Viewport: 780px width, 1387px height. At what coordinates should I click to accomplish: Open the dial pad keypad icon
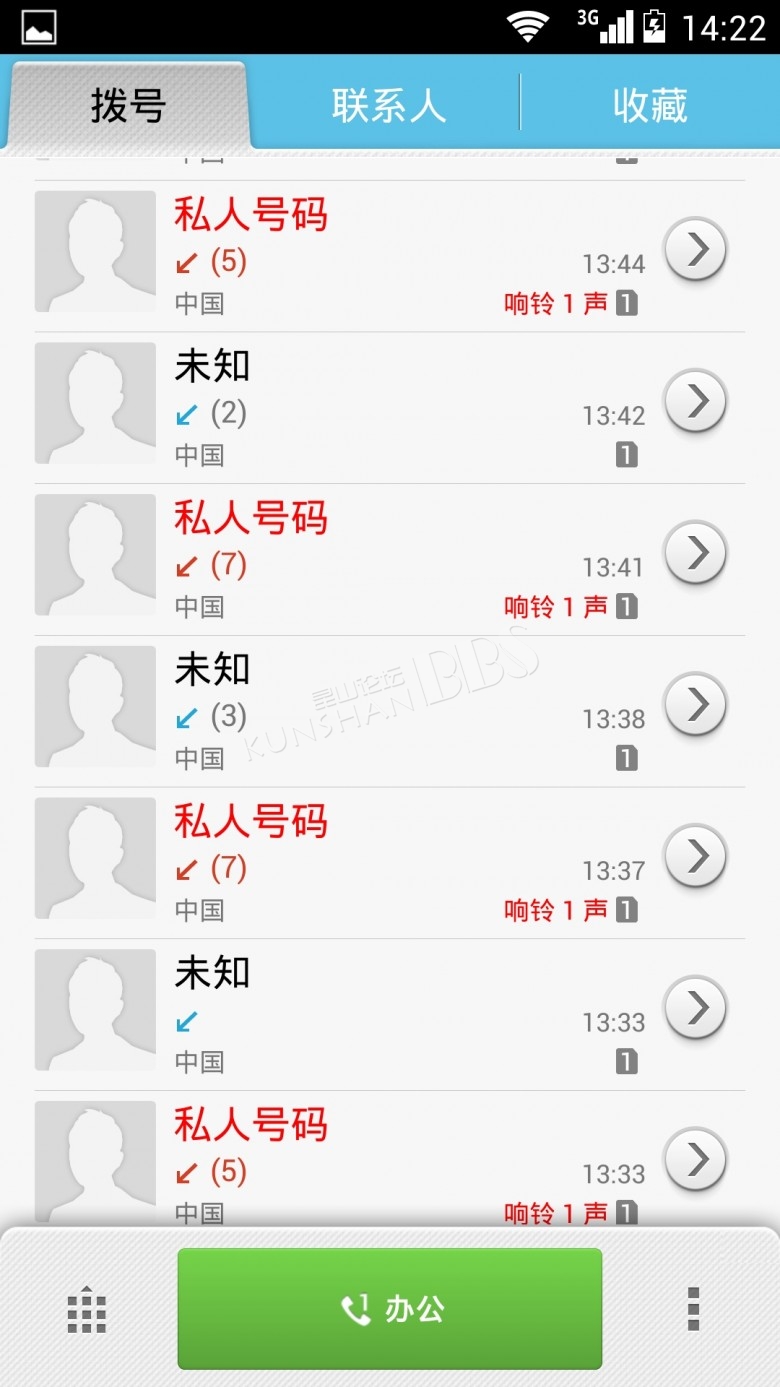pyautogui.click(x=87, y=1308)
